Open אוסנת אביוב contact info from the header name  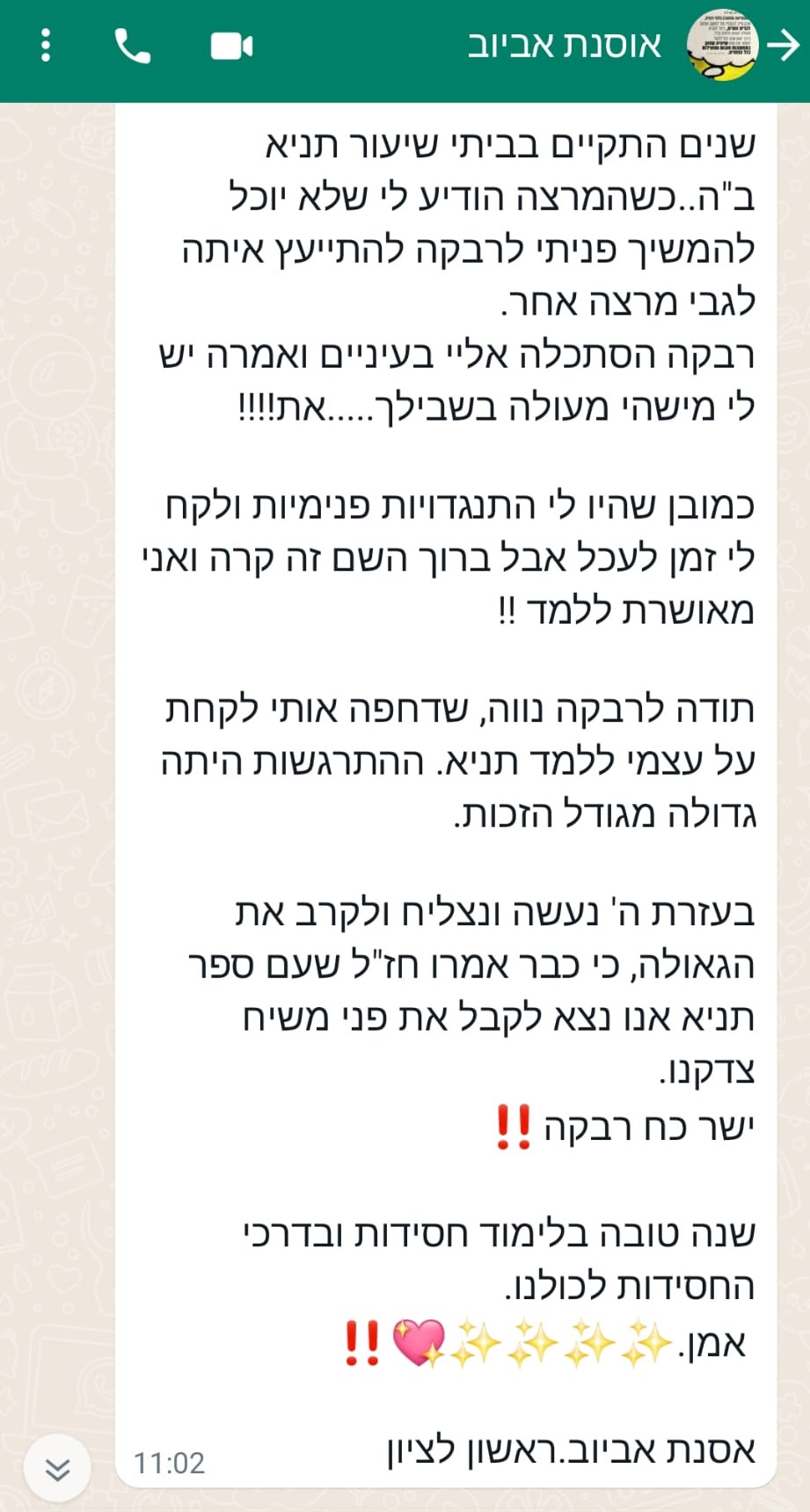pos(564,46)
